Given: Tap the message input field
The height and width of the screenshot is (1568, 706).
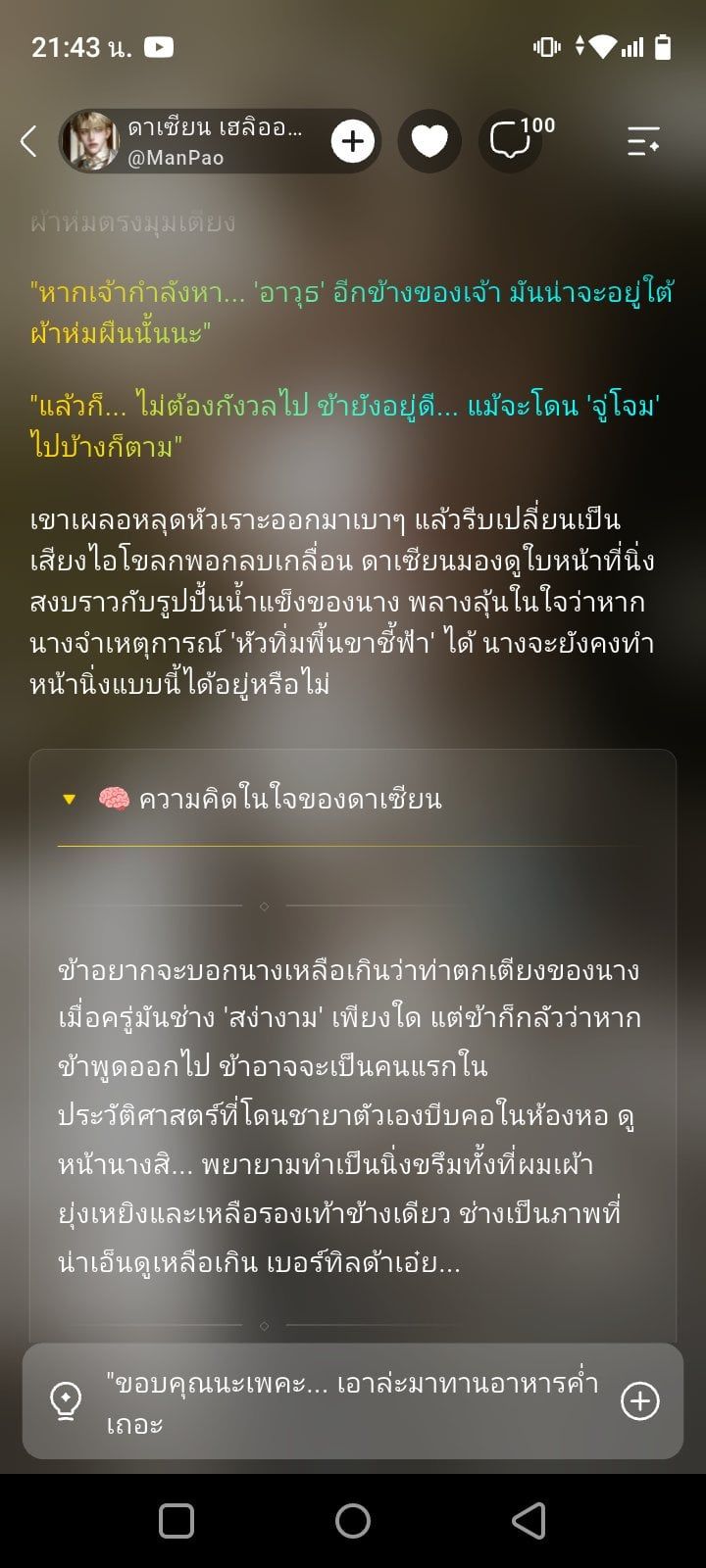Looking at the screenshot, I should click(353, 1401).
